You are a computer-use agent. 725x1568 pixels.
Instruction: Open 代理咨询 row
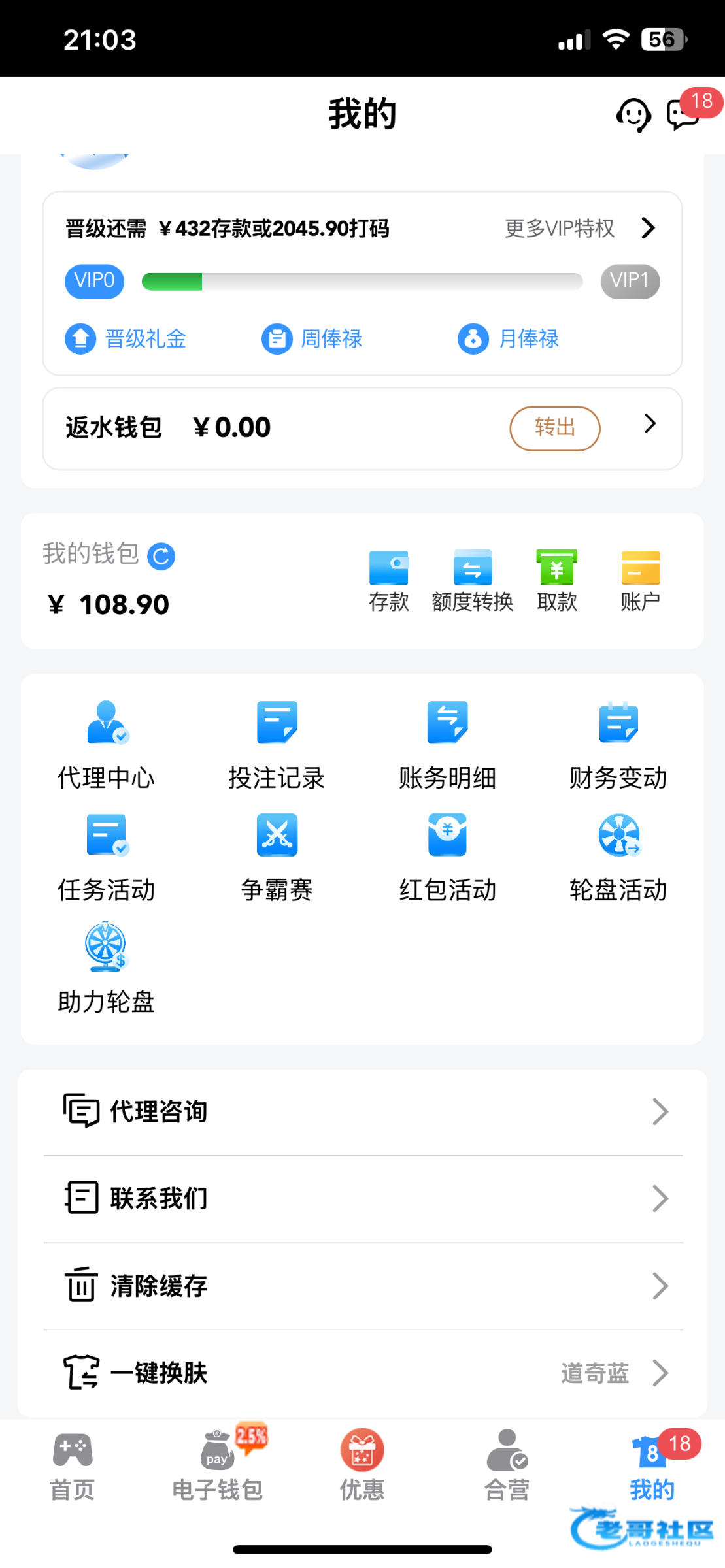[363, 1111]
